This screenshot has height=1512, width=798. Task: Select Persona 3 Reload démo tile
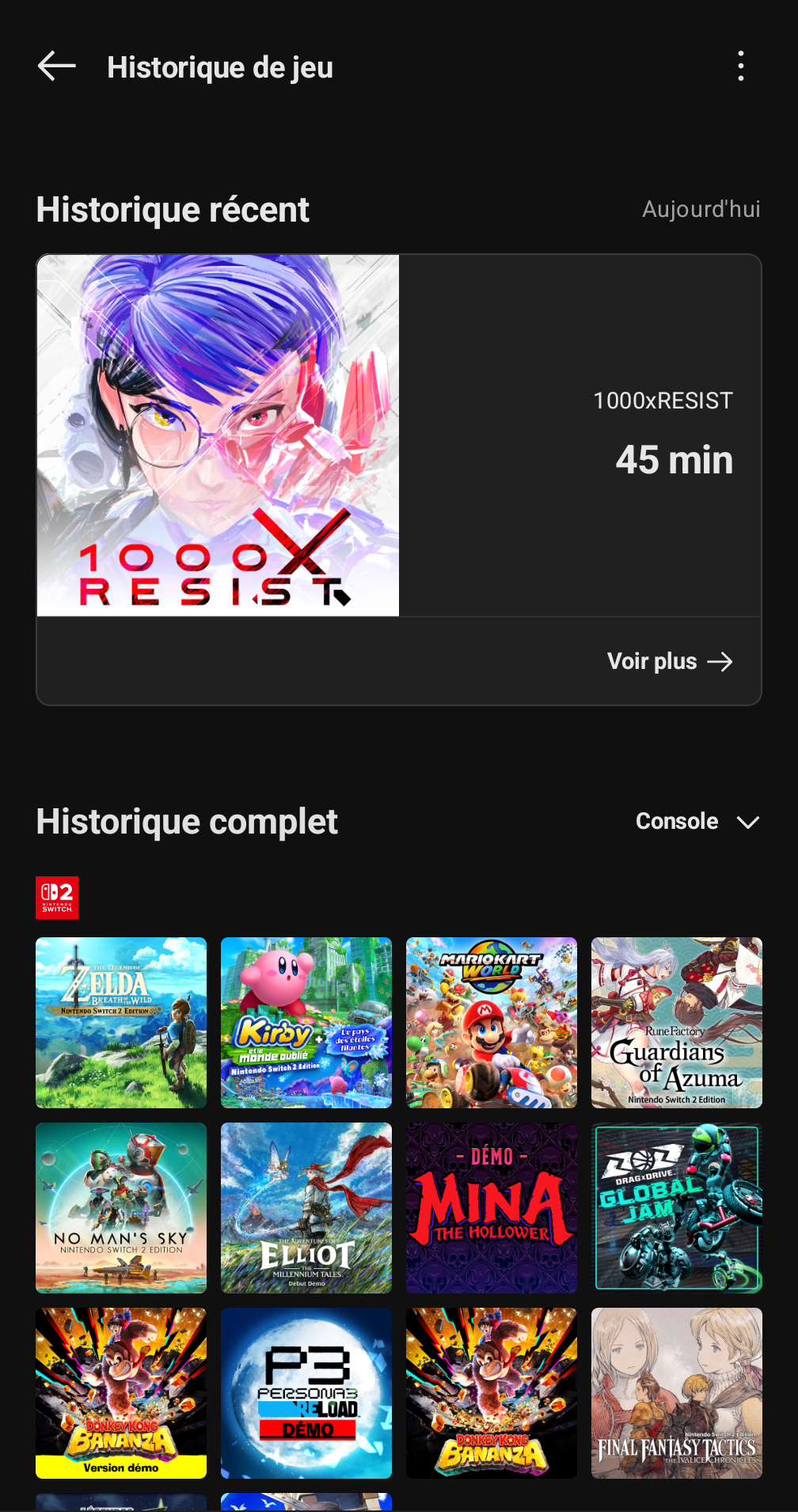(306, 1393)
